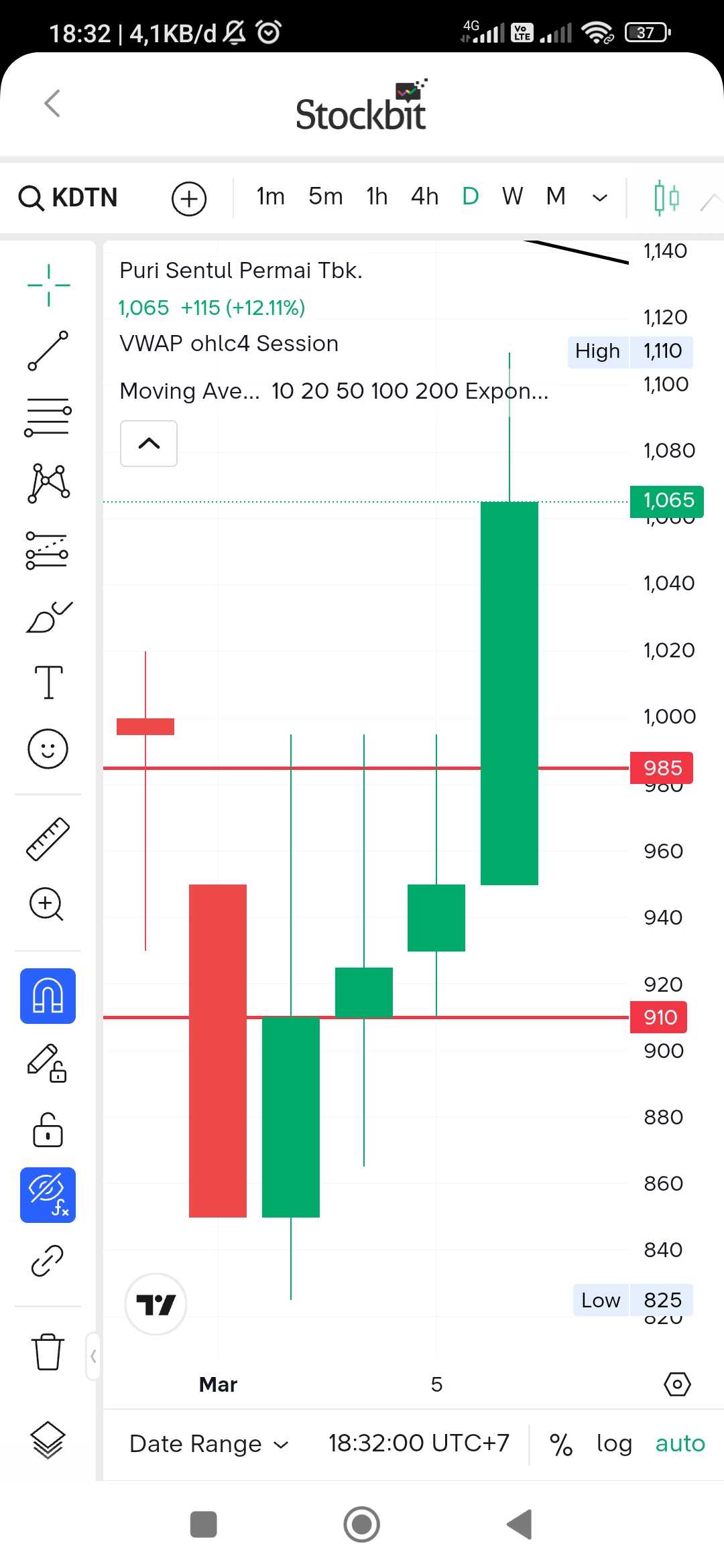This screenshot has width=724, height=1568.
Task: Add a symbol to compare
Action: click(188, 199)
